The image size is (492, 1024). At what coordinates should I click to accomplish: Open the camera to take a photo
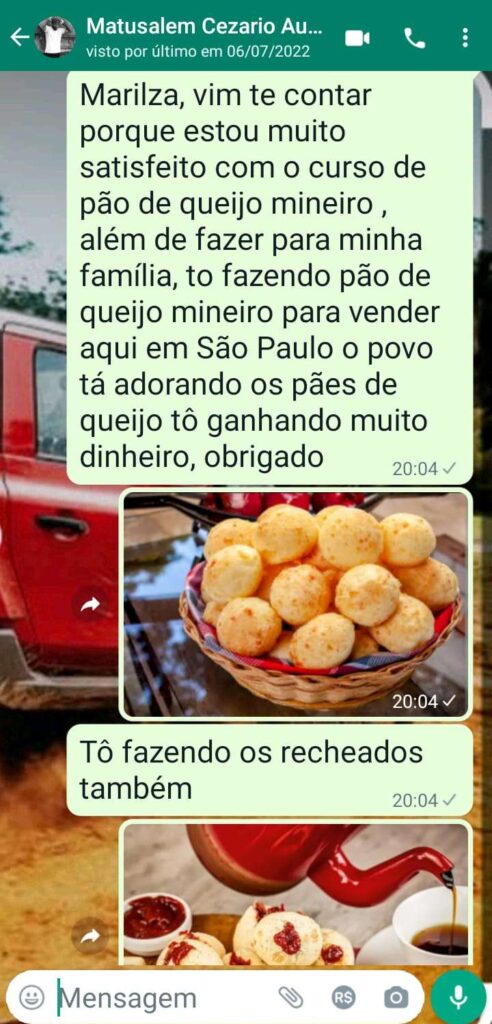[x=396, y=997]
